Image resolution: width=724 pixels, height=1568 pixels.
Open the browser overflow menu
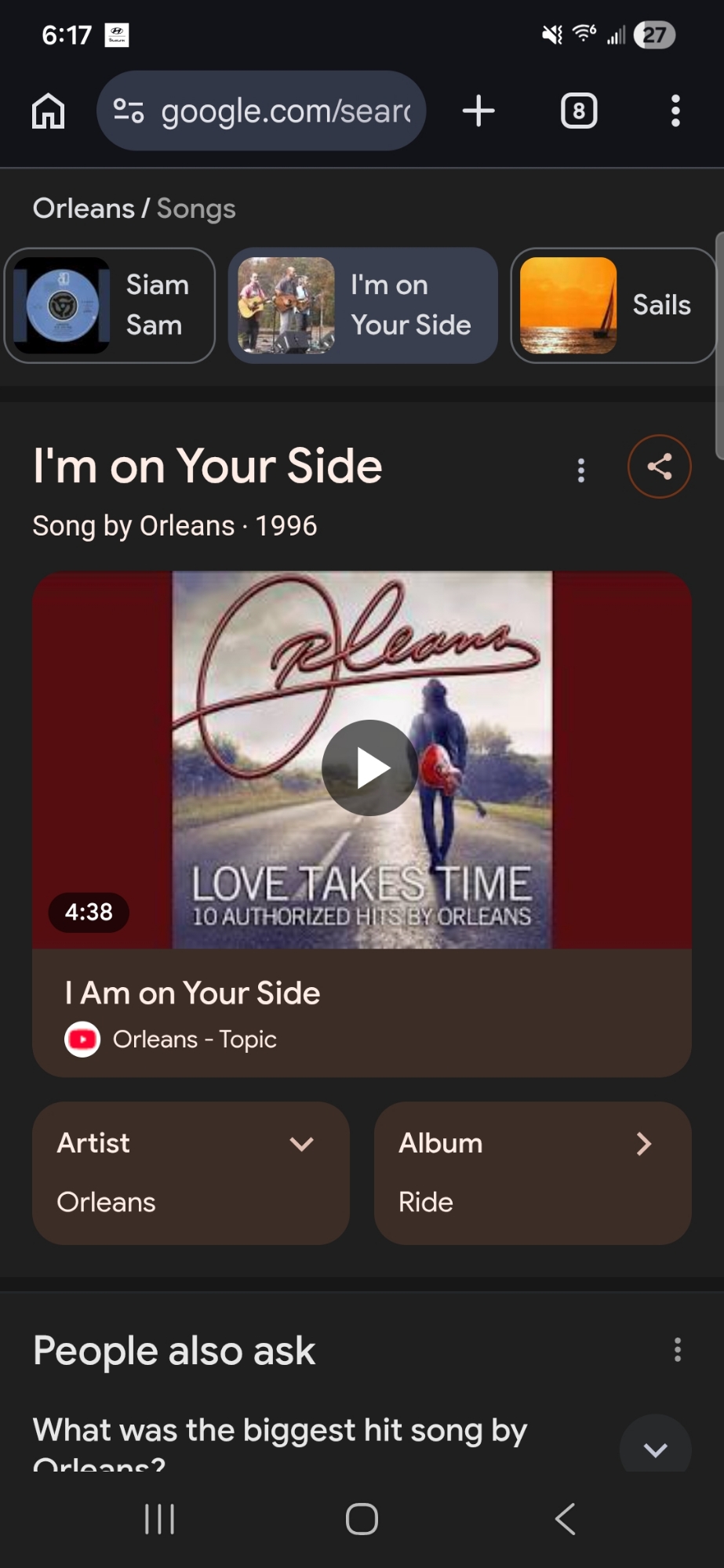[x=675, y=111]
